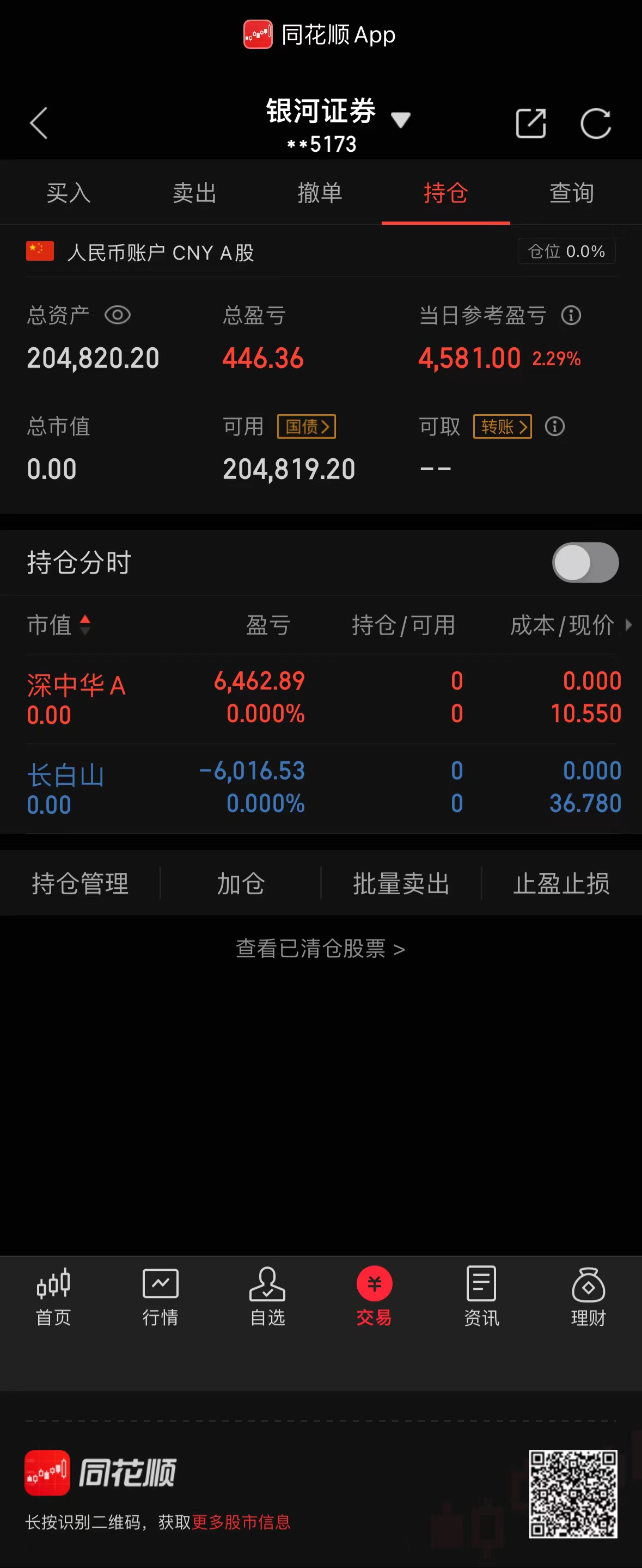Screen dimensions: 642x1568
Task: Switch to the 买入 tab
Action: [x=69, y=193]
